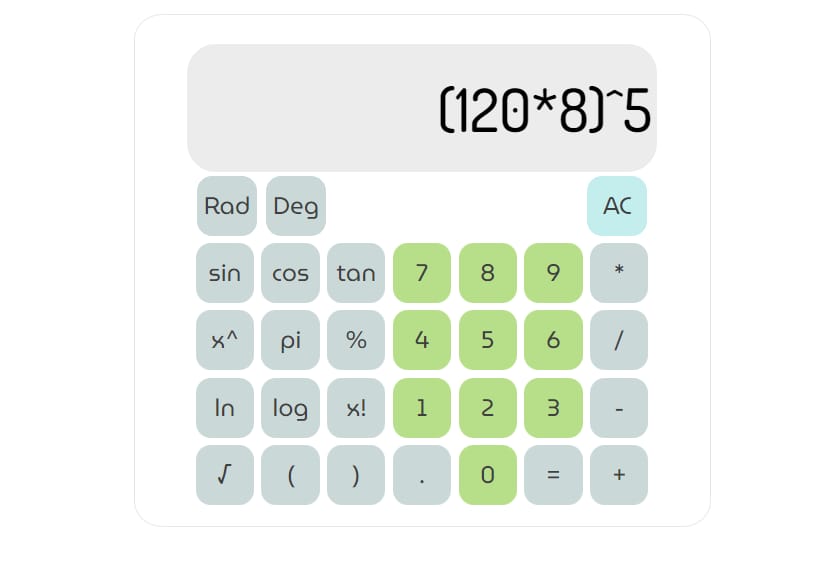Tap the log key
This screenshot has height=562, width=833.
point(291,408)
